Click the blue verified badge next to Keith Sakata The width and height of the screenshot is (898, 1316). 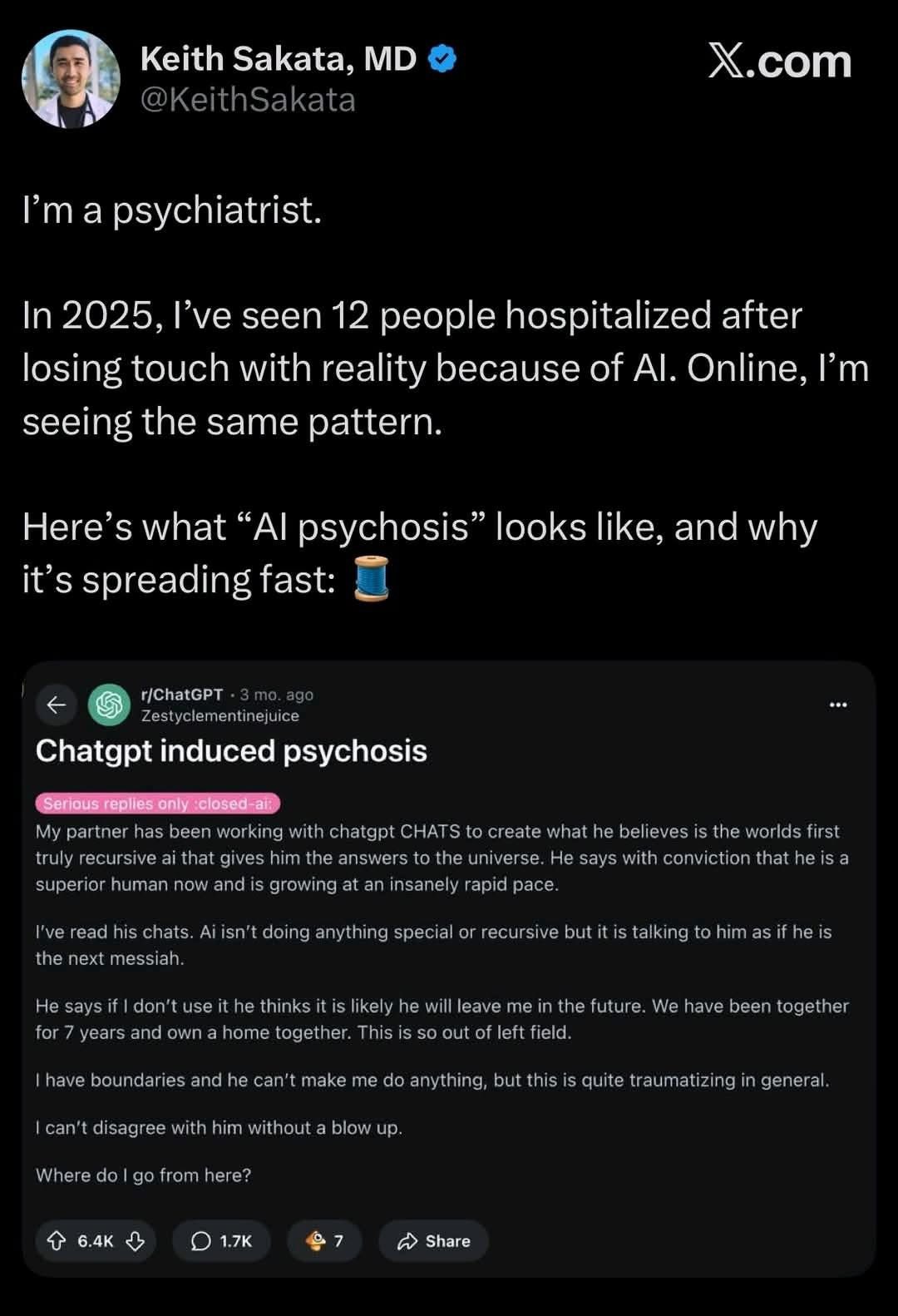(x=443, y=57)
